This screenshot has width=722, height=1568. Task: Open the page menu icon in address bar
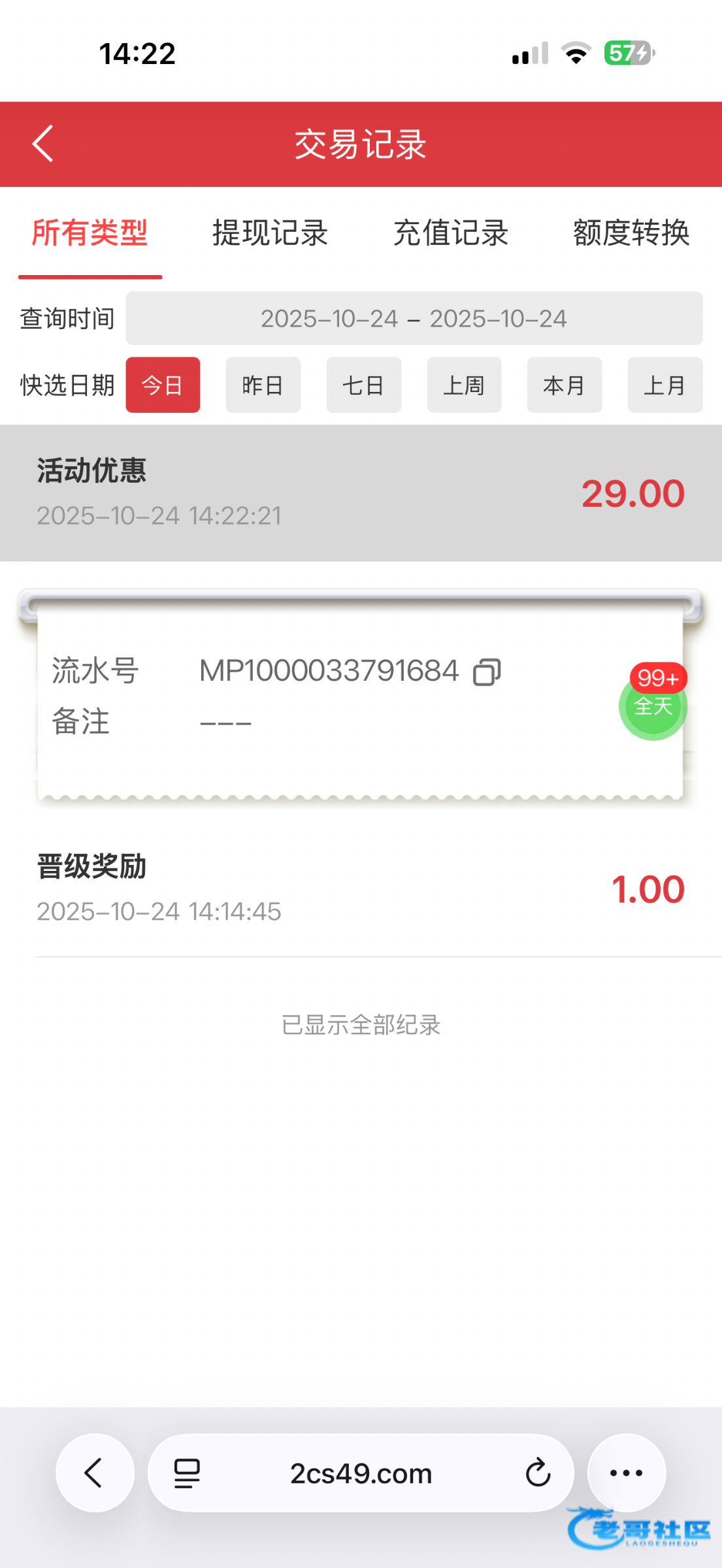point(187,1473)
